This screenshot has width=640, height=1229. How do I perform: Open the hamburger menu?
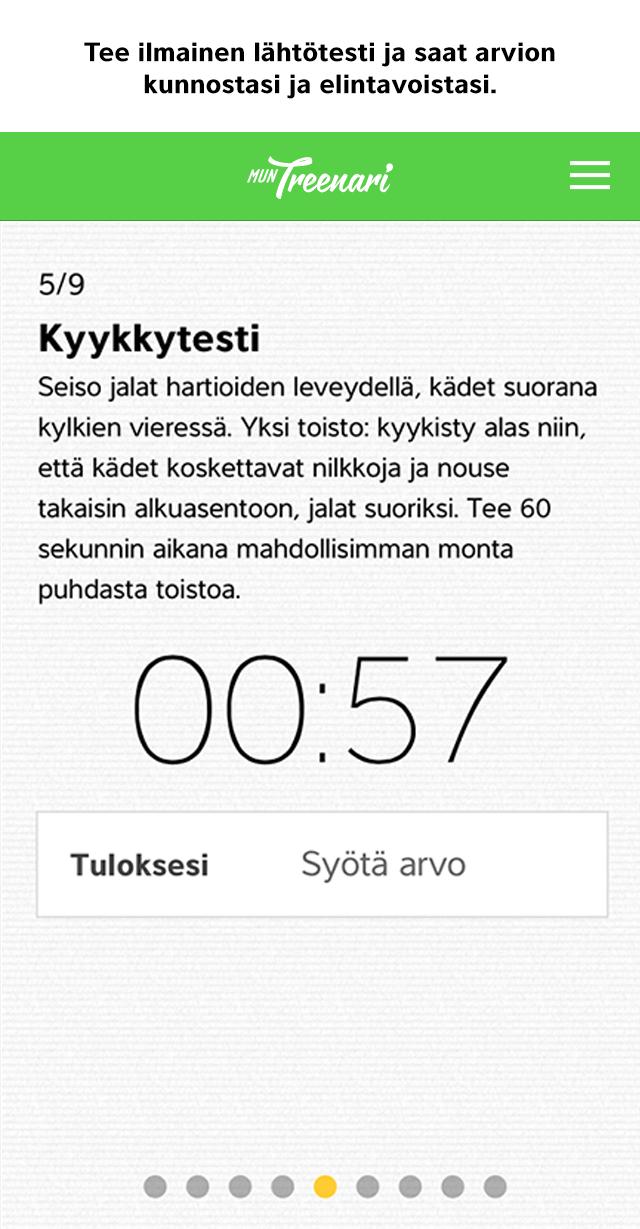pos(589,176)
